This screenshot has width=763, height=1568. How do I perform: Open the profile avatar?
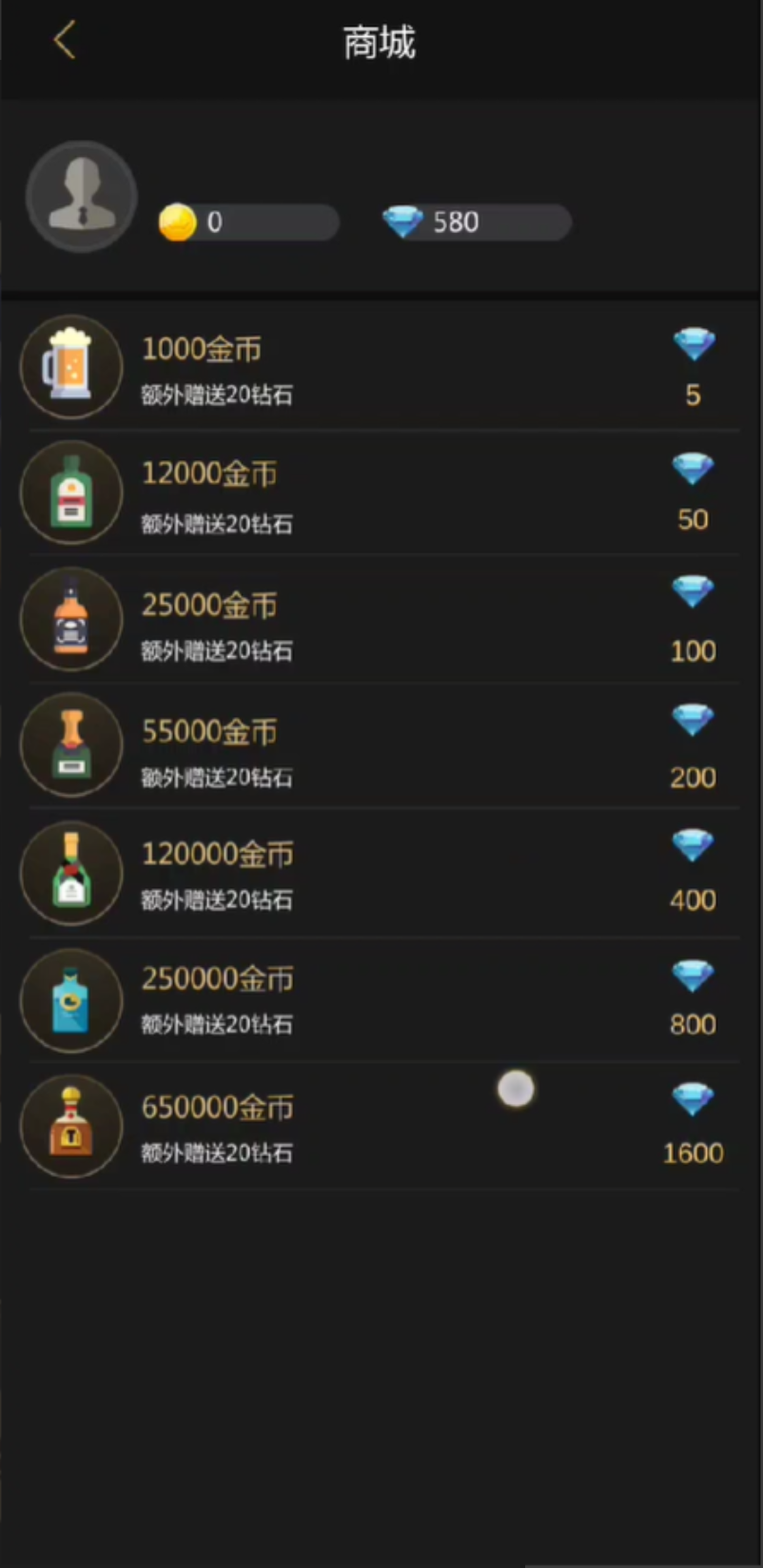[81, 197]
